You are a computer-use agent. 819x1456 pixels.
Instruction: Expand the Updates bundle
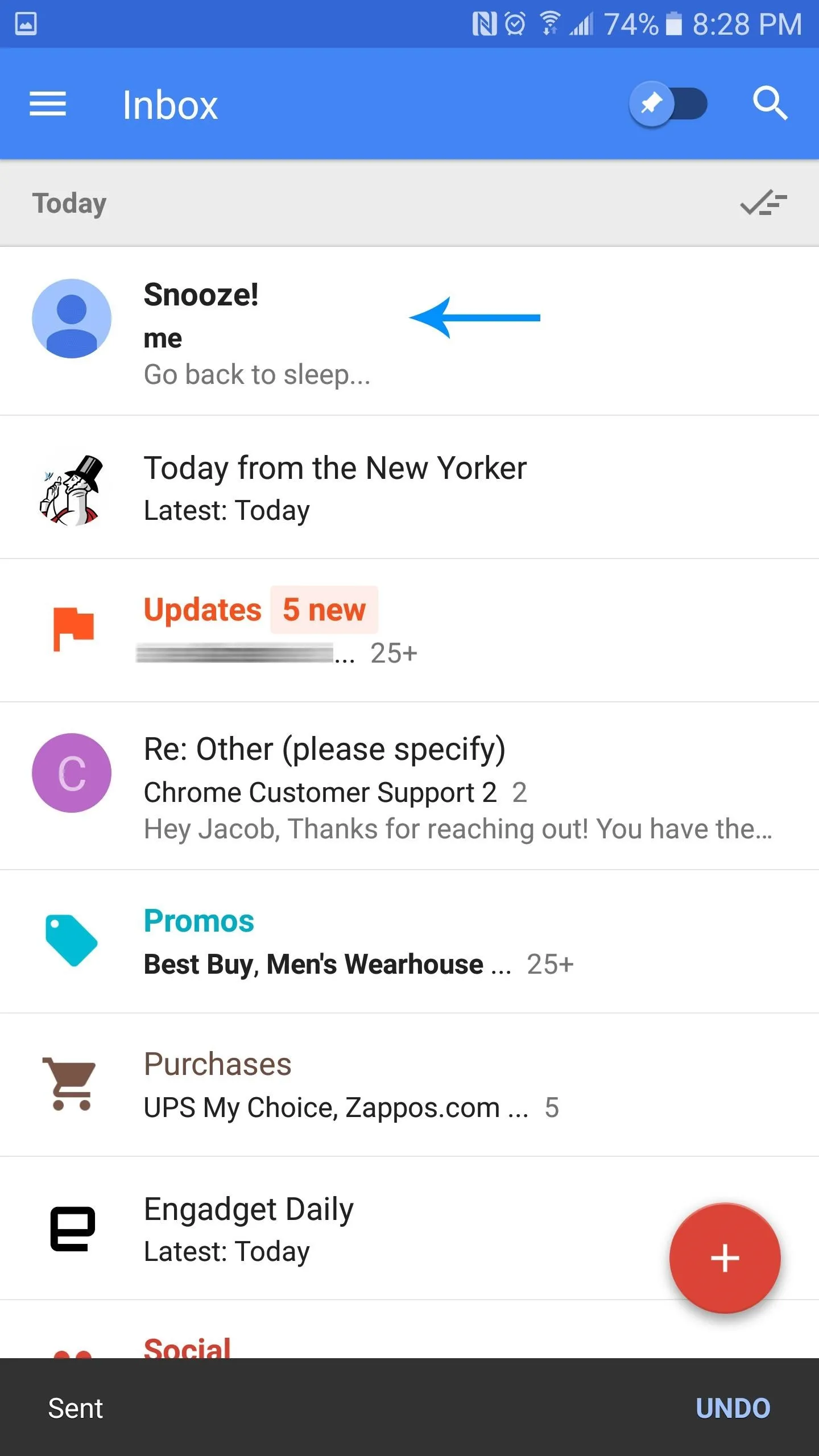409,631
